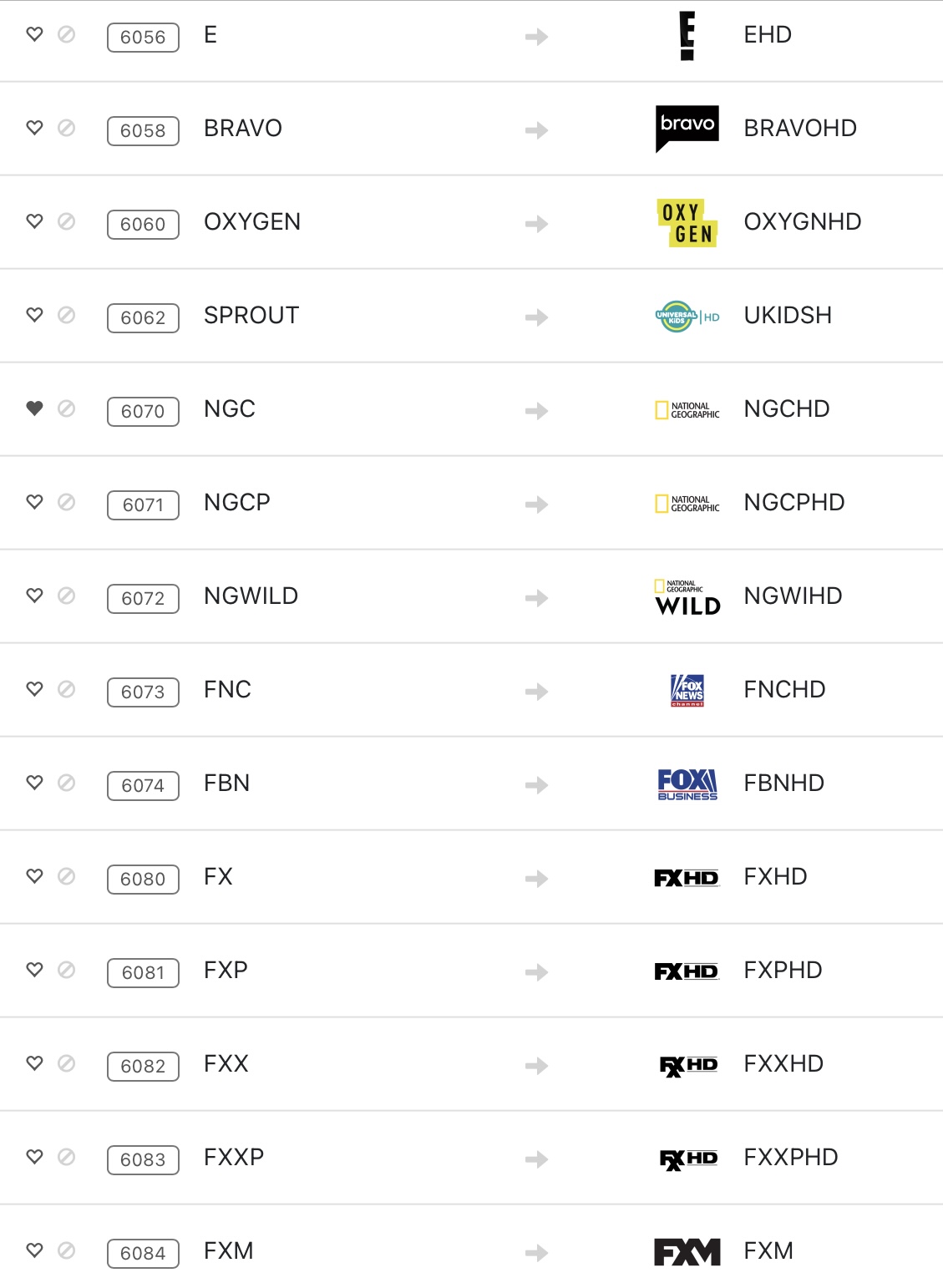Select the FBN channel row

(x=227, y=783)
